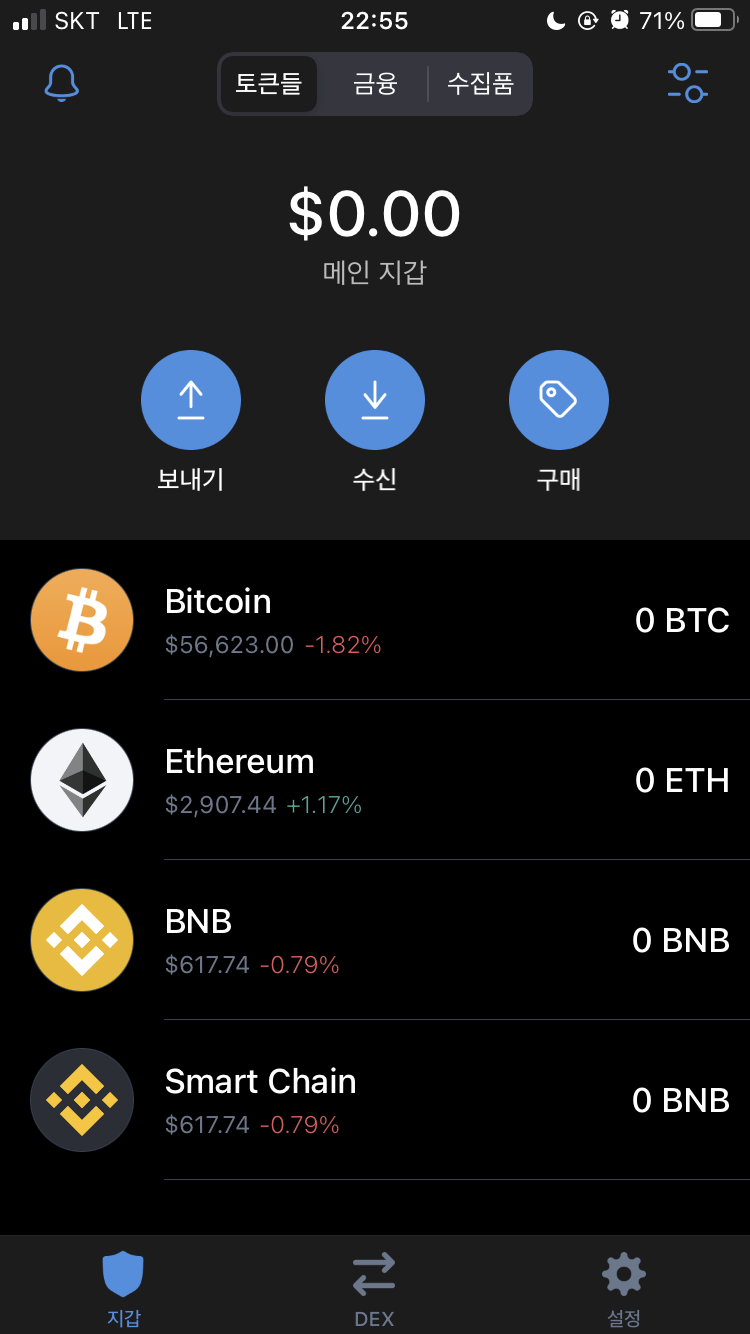Tap the 메인 지갑 wallet name
Screen dimensions: 750x1334
click(x=375, y=272)
